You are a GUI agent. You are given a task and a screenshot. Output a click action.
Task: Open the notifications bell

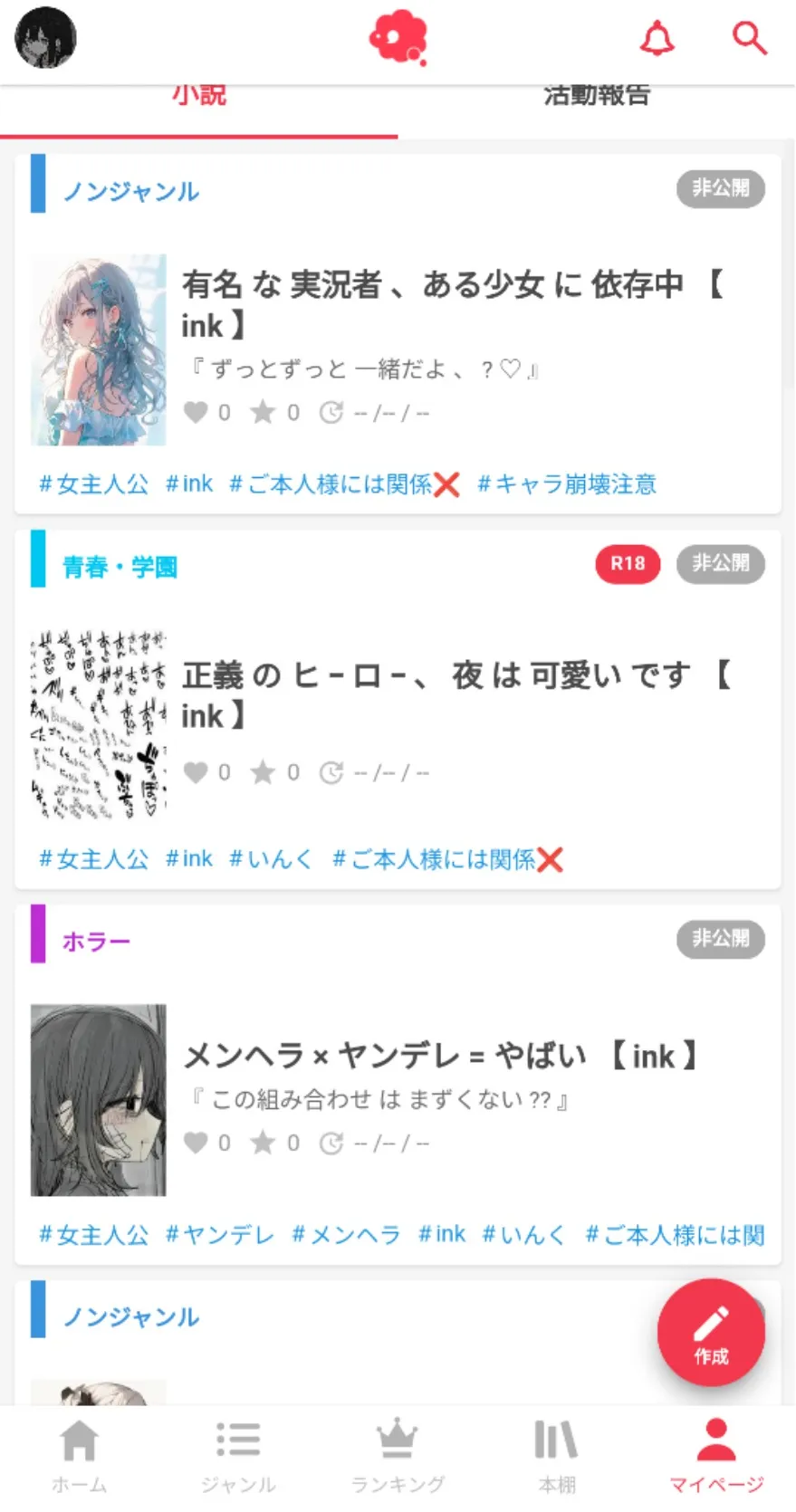click(657, 38)
